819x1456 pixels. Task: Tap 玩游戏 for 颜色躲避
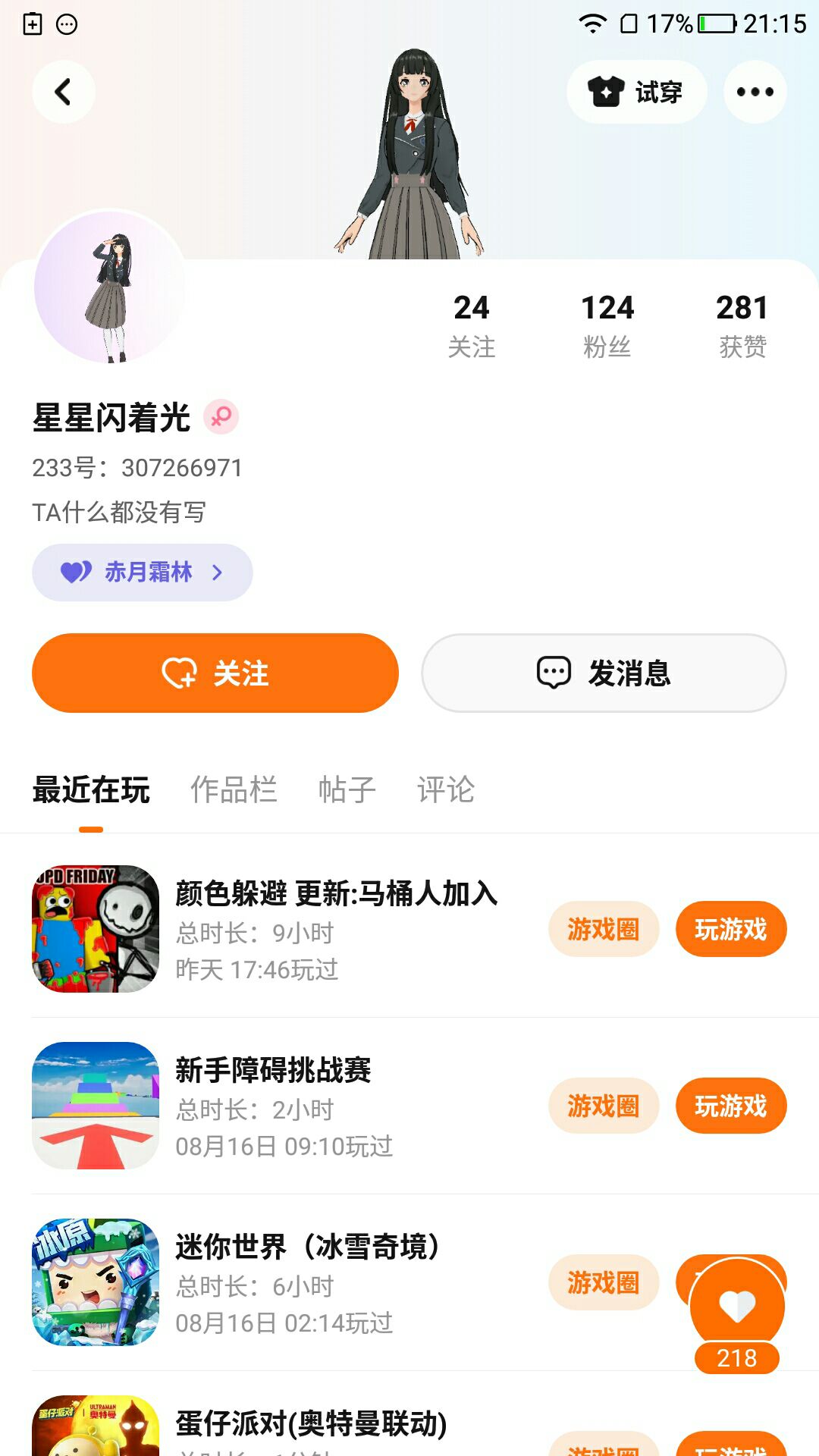[730, 929]
